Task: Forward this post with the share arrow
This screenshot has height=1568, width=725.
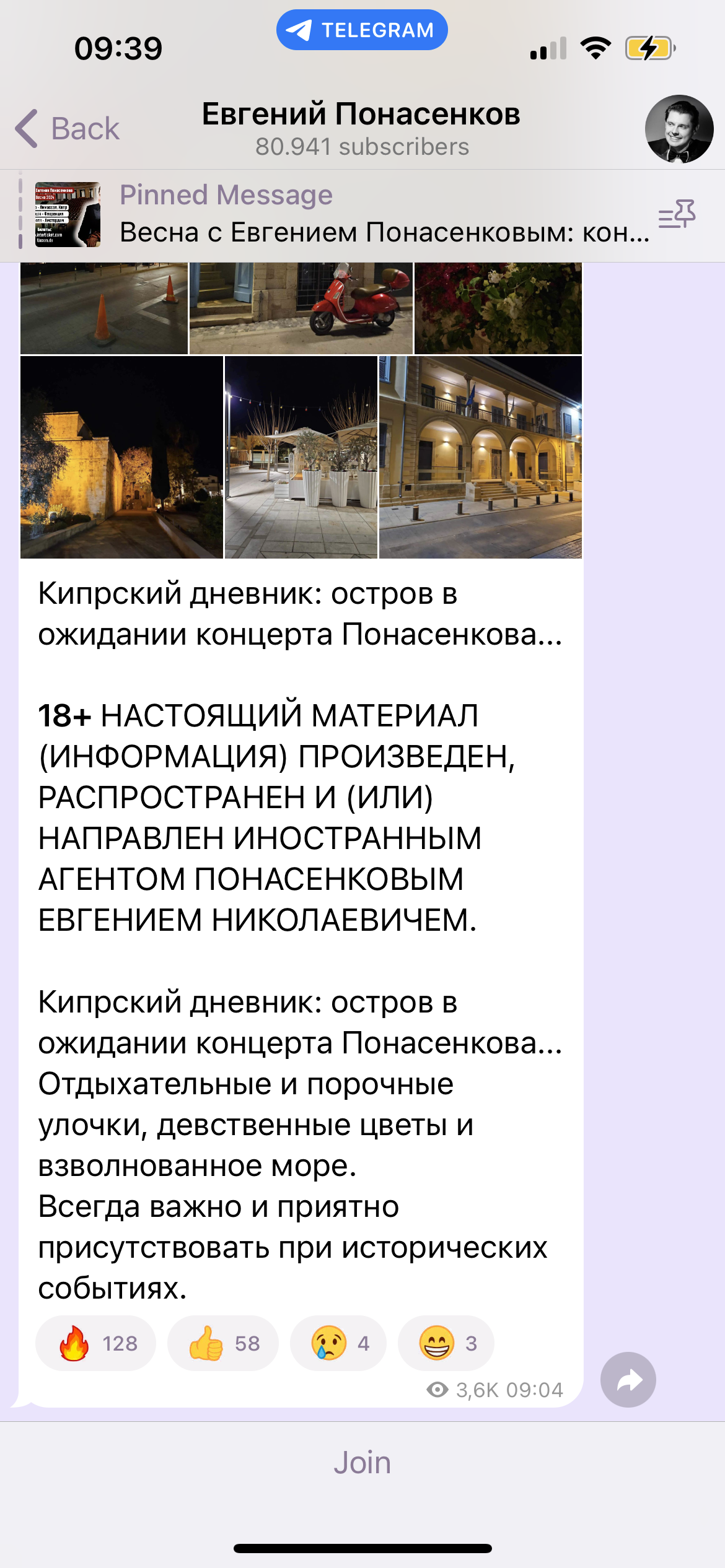Action: (x=628, y=1380)
